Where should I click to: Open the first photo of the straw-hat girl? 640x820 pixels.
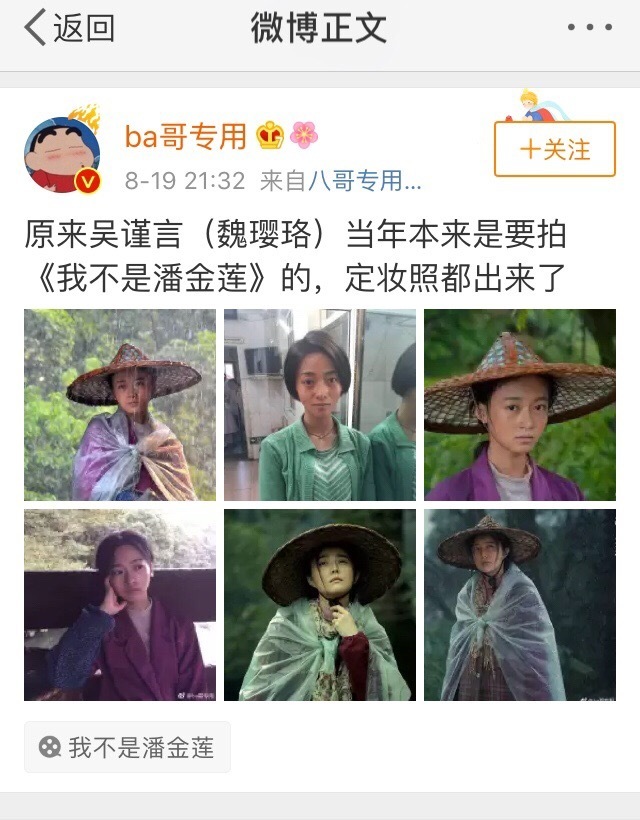[120, 405]
